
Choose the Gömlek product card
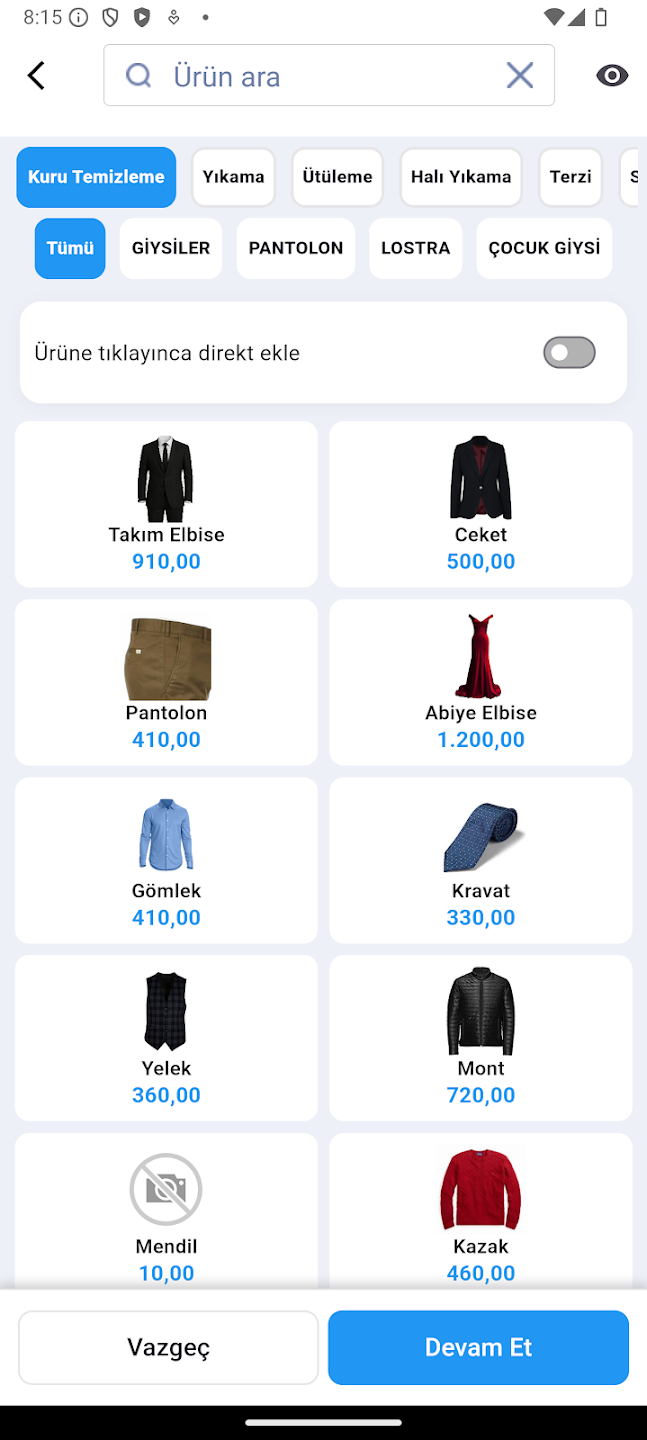pos(166,860)
